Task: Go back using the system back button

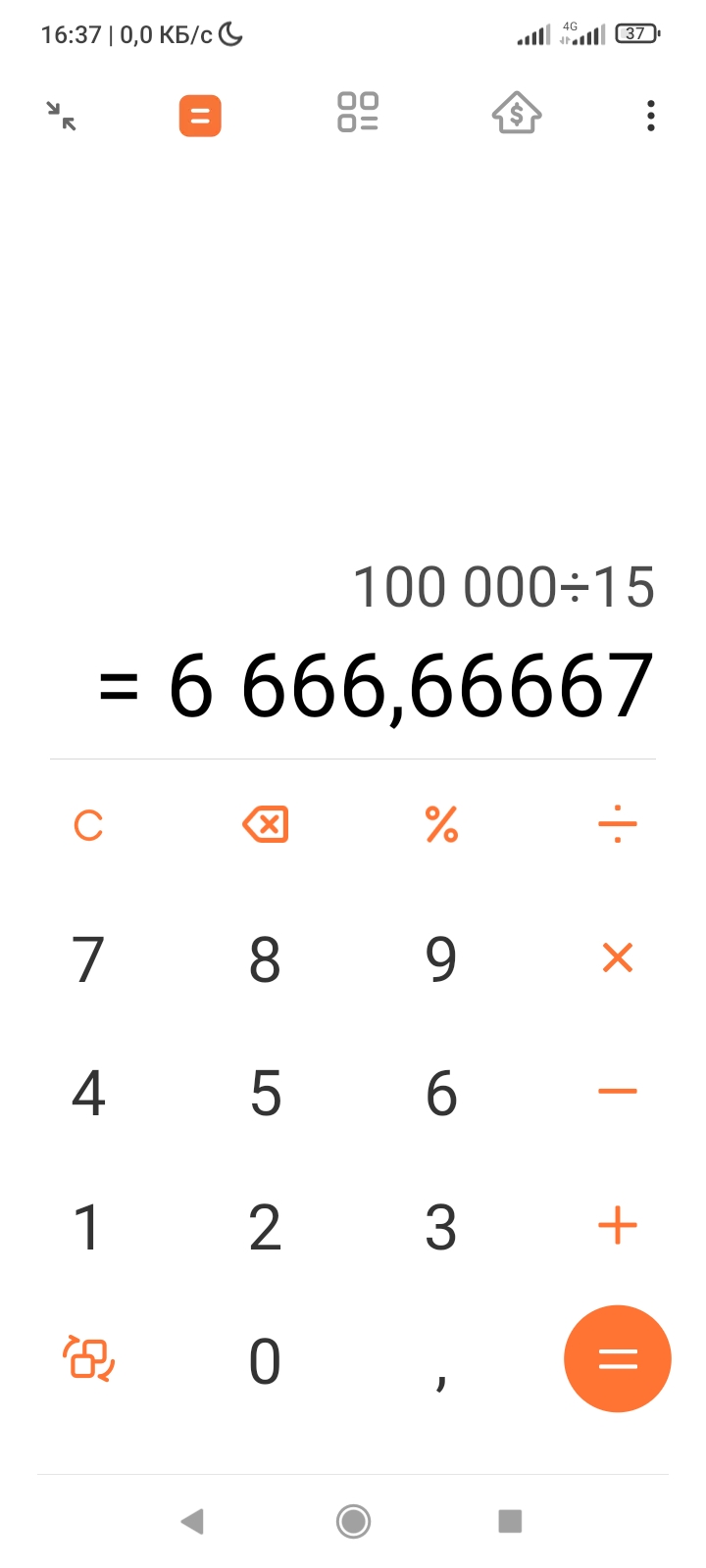Action: point(192,1521)
